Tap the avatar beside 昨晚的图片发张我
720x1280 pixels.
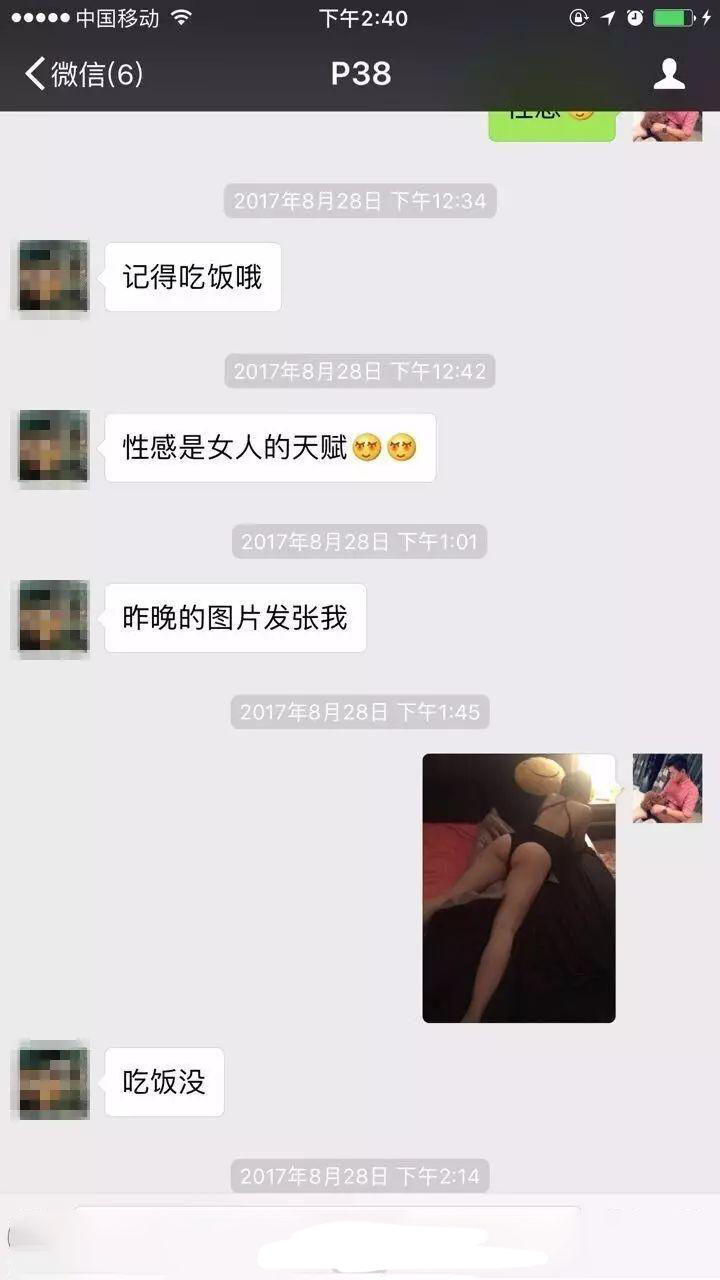click(x=54, y=617)
